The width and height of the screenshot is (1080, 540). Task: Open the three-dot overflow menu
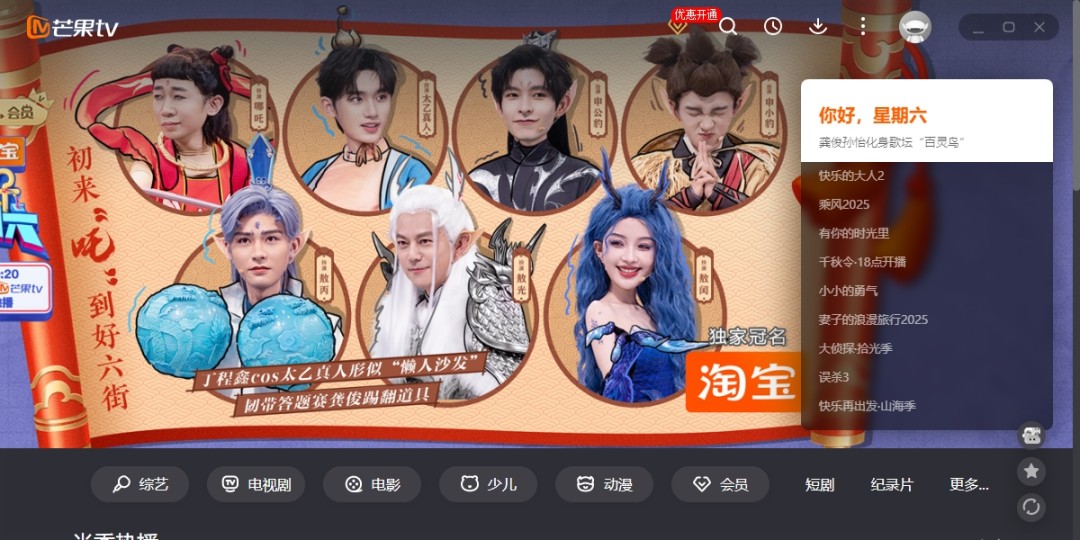[863, 27]
